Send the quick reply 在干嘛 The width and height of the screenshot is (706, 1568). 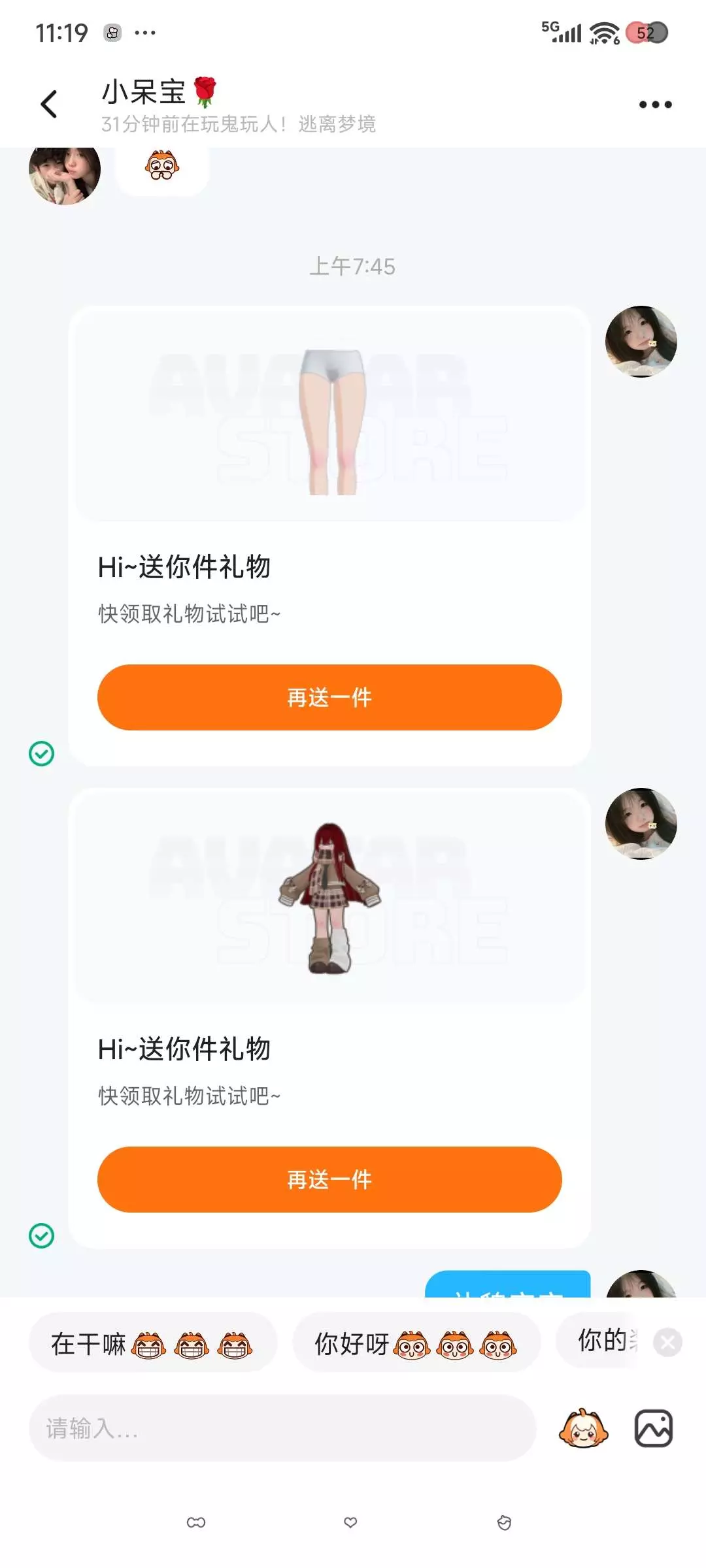[153, 1345]
